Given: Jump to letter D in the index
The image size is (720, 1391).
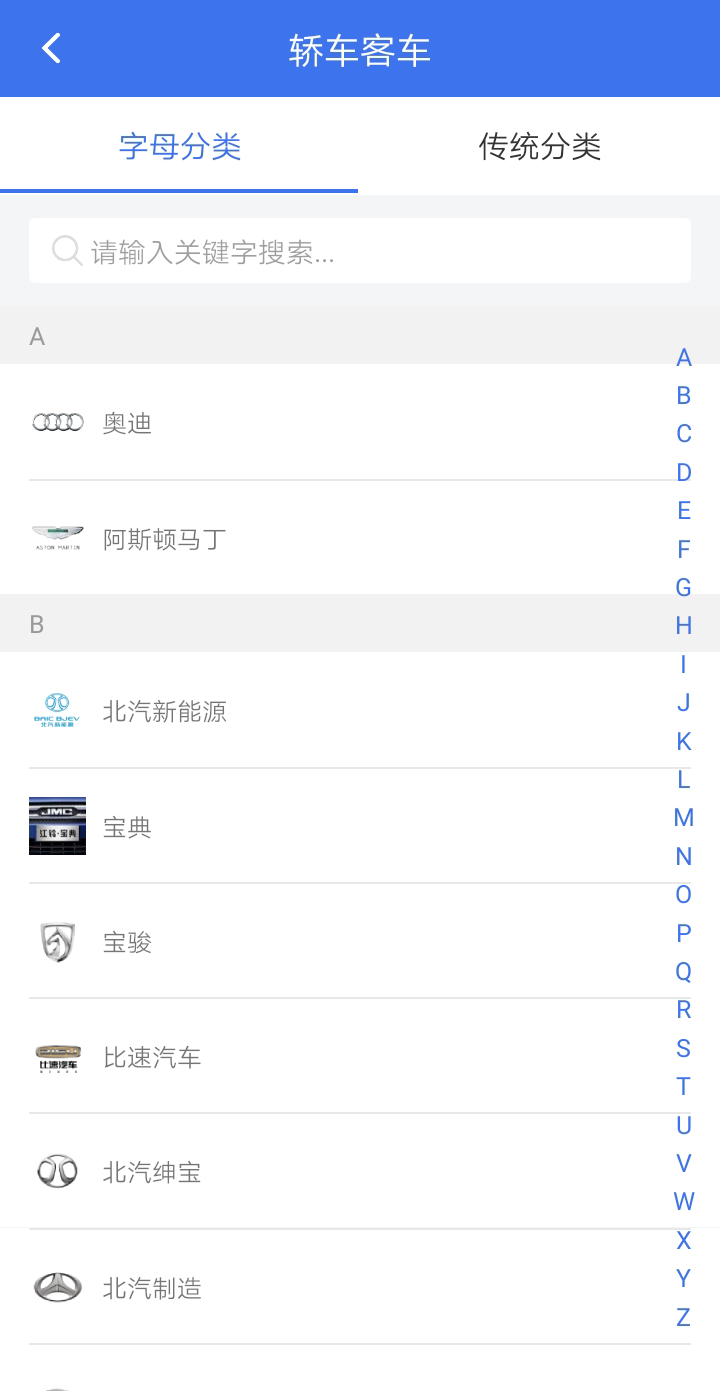Looking at the screenshot, I should tap(684, 472).
